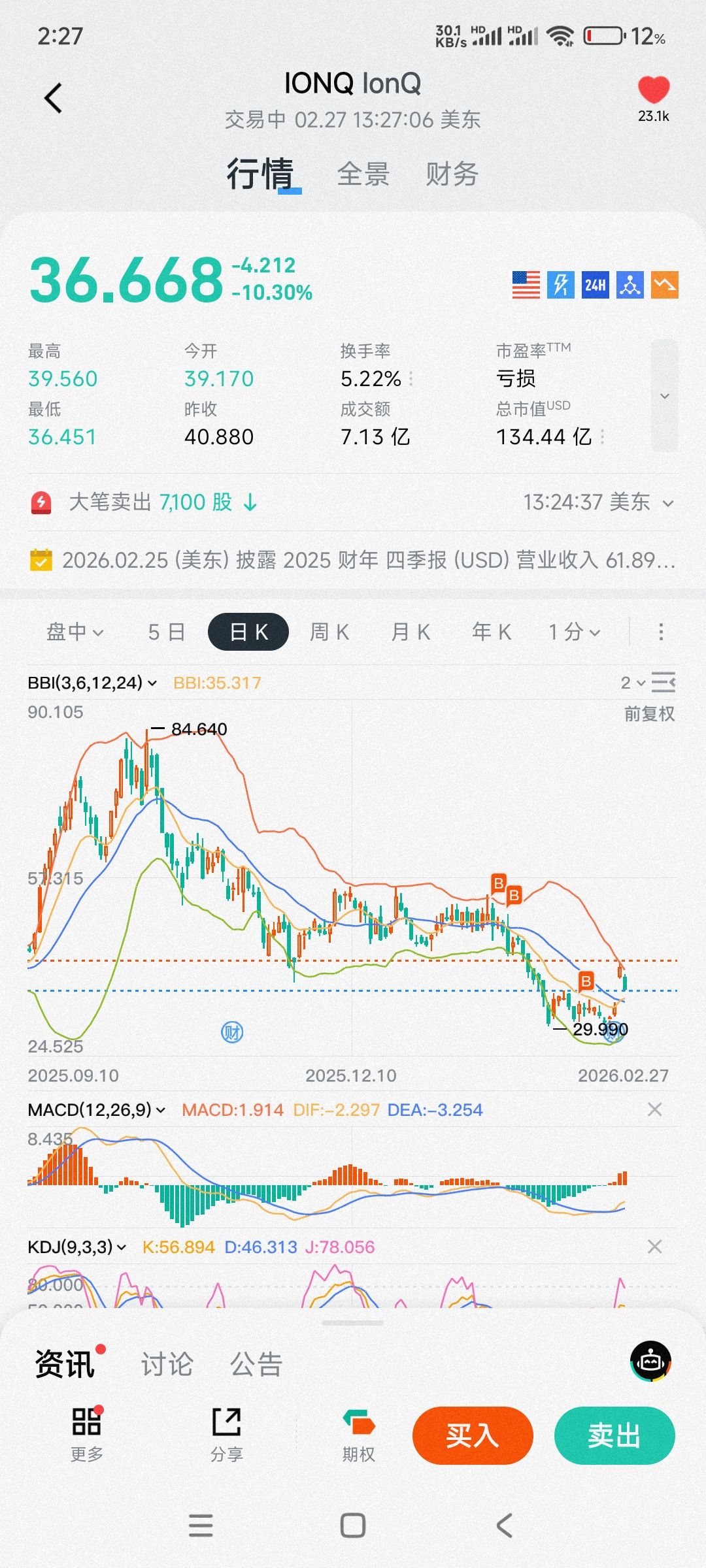The height and width of the screenshot is (1568, 706).
Task: Close the KDJ indicator panel
Action: (x=654, y=1247)
